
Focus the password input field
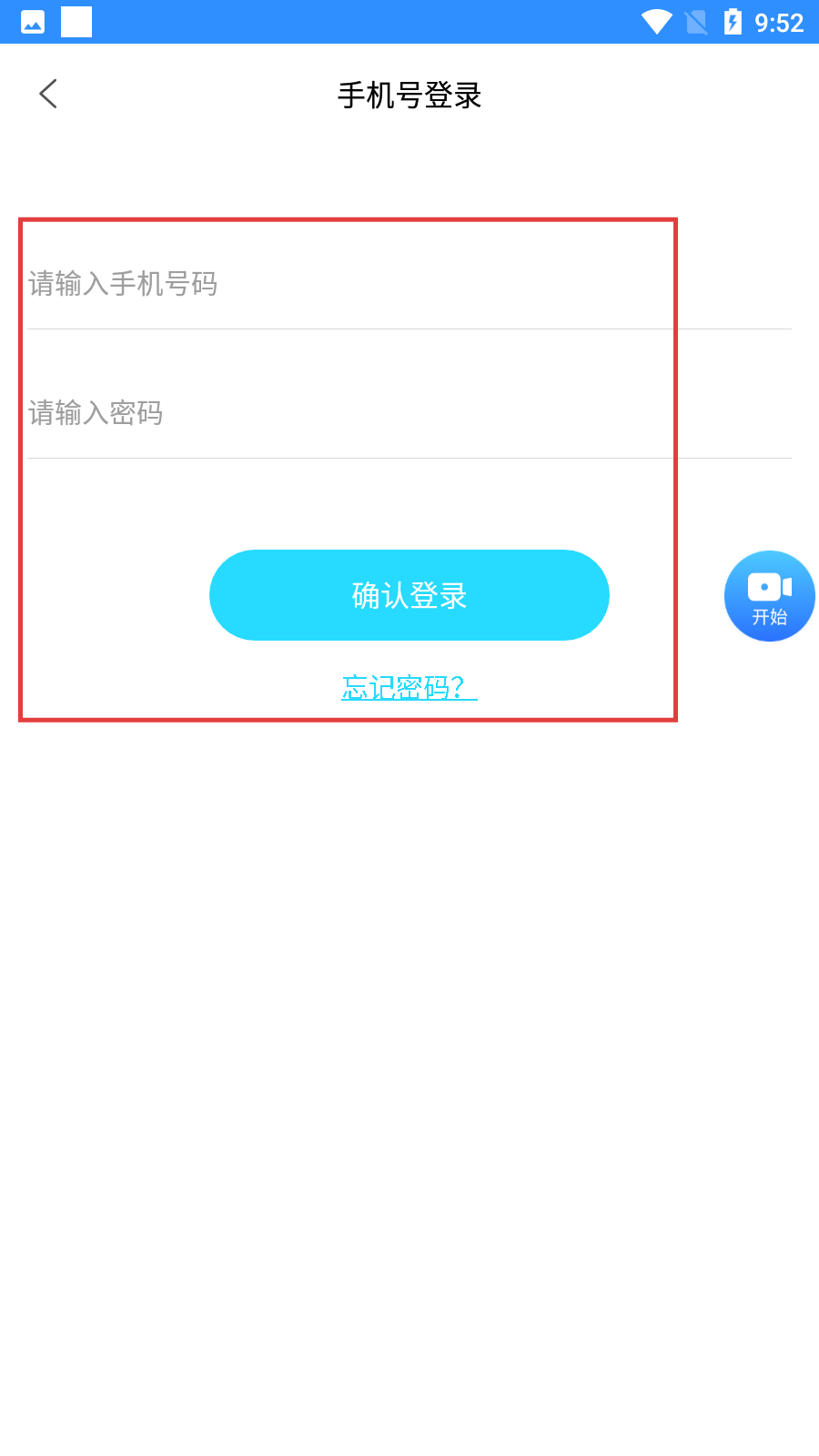tap(409, 414)
